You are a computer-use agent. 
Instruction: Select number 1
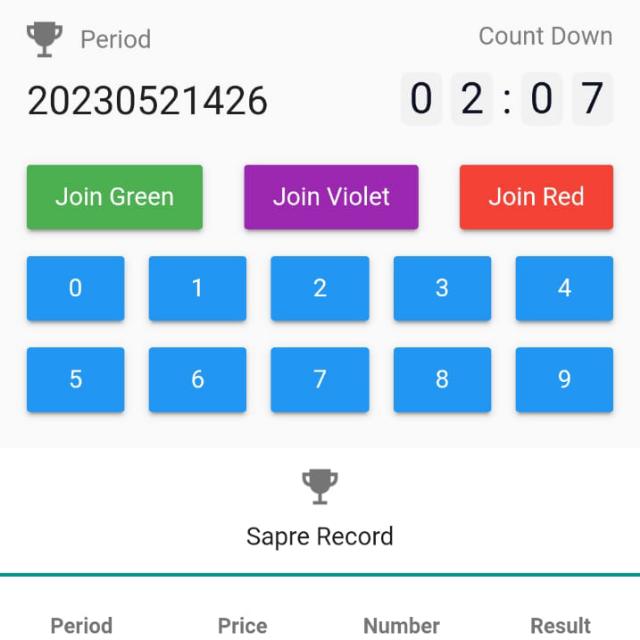(197, 288)
